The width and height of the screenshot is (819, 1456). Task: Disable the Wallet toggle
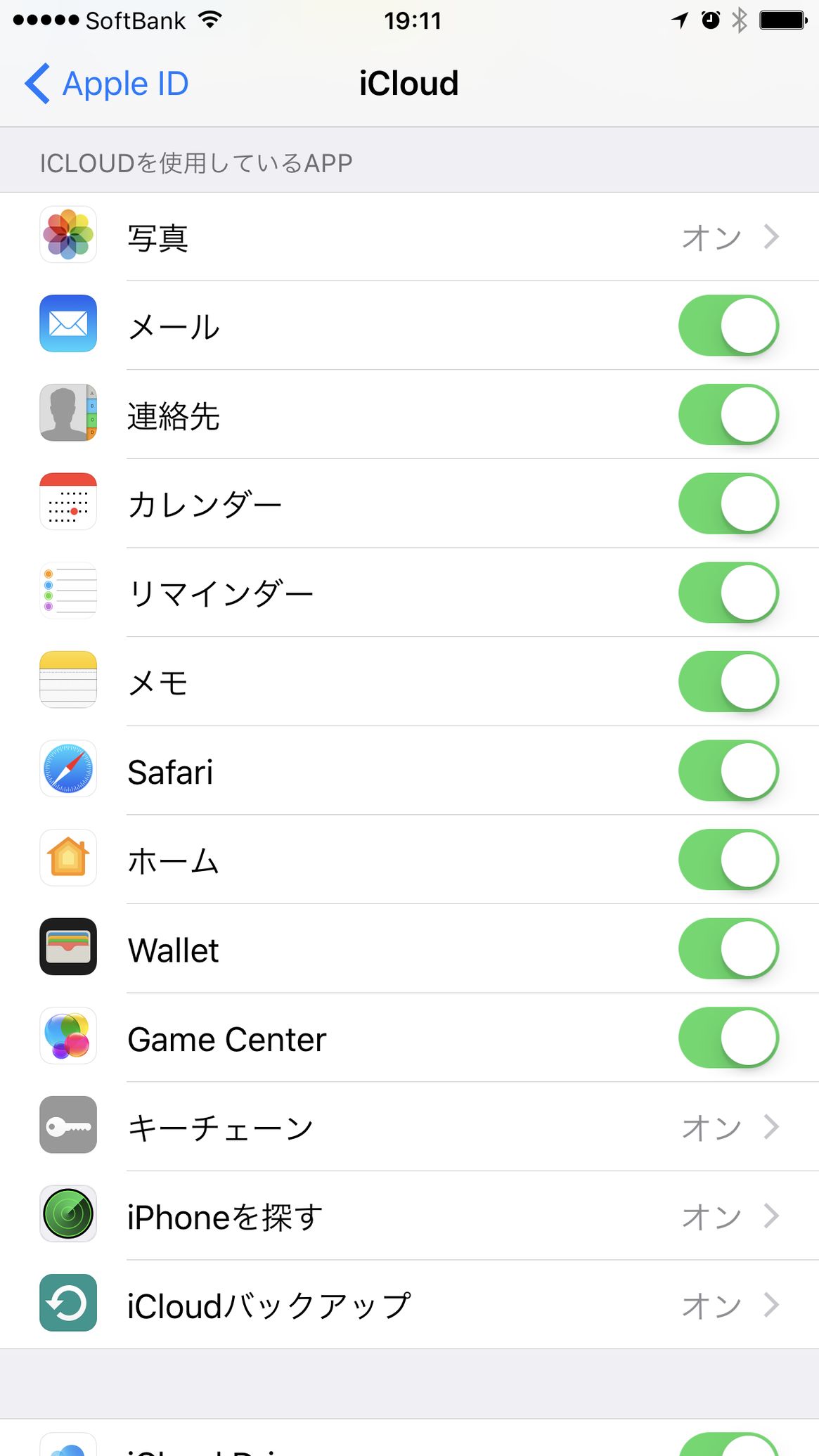728,948
